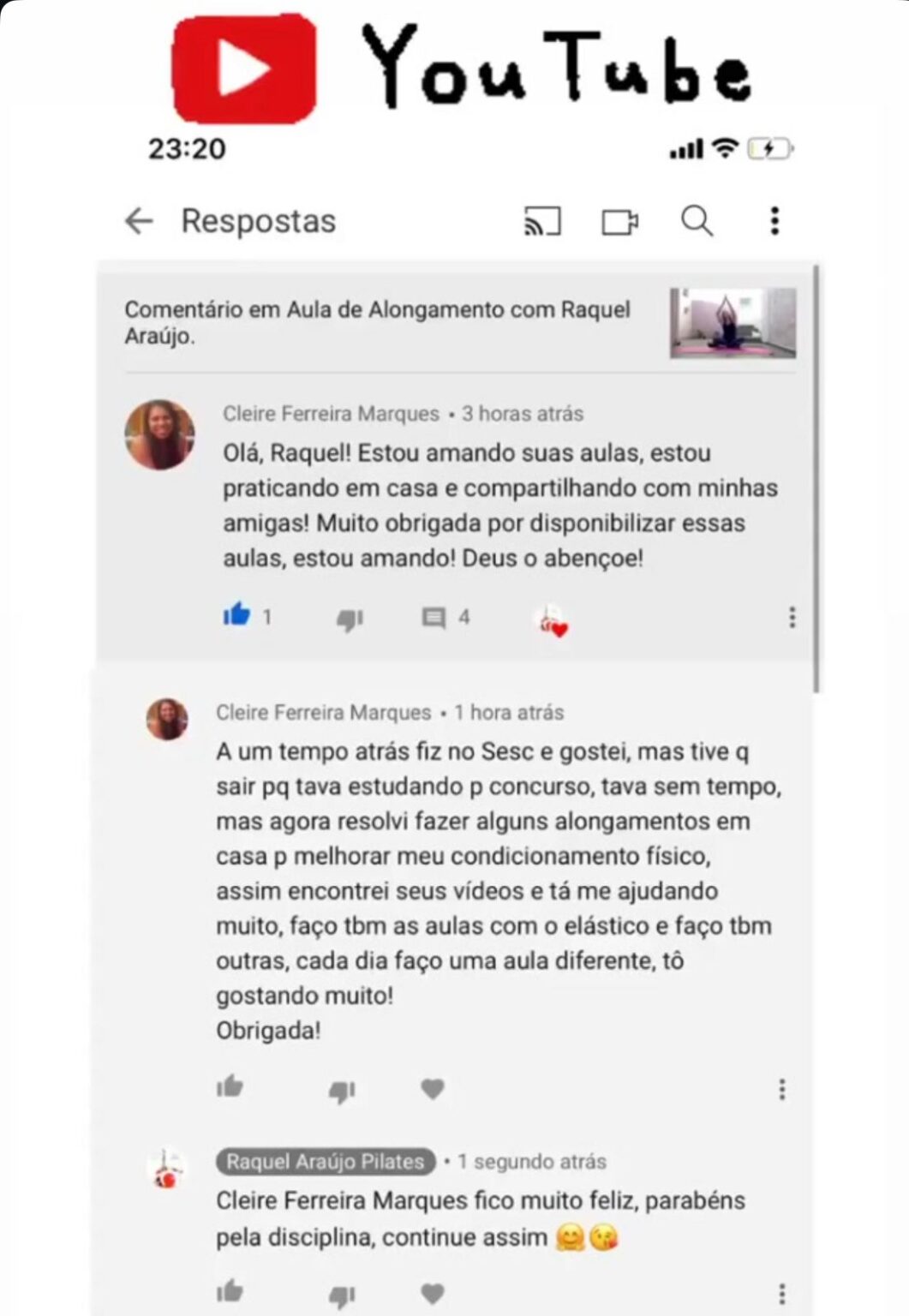This screenshot has width=909, height=1316.
Task: Tap the video camera create icon
Action: 619,222
